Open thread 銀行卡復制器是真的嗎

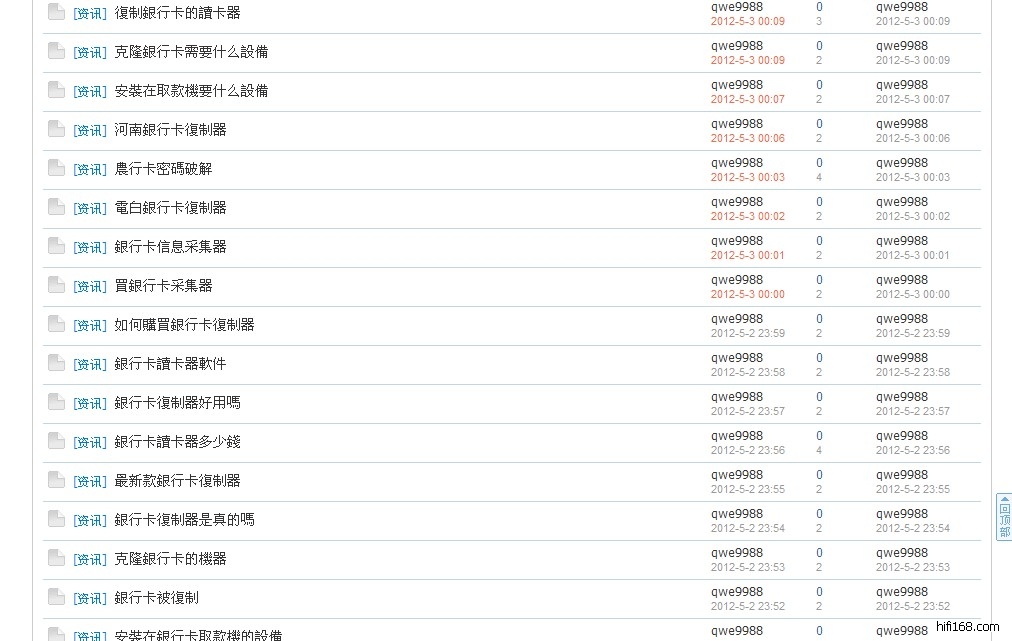click(x=184, y=520)
